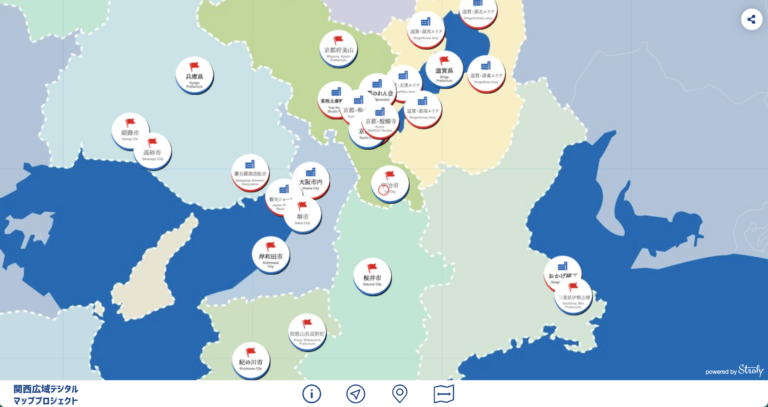This screenshot has height=407, width=768.
Task: Open the 高砂市 marker
Action: pos(152,151)
